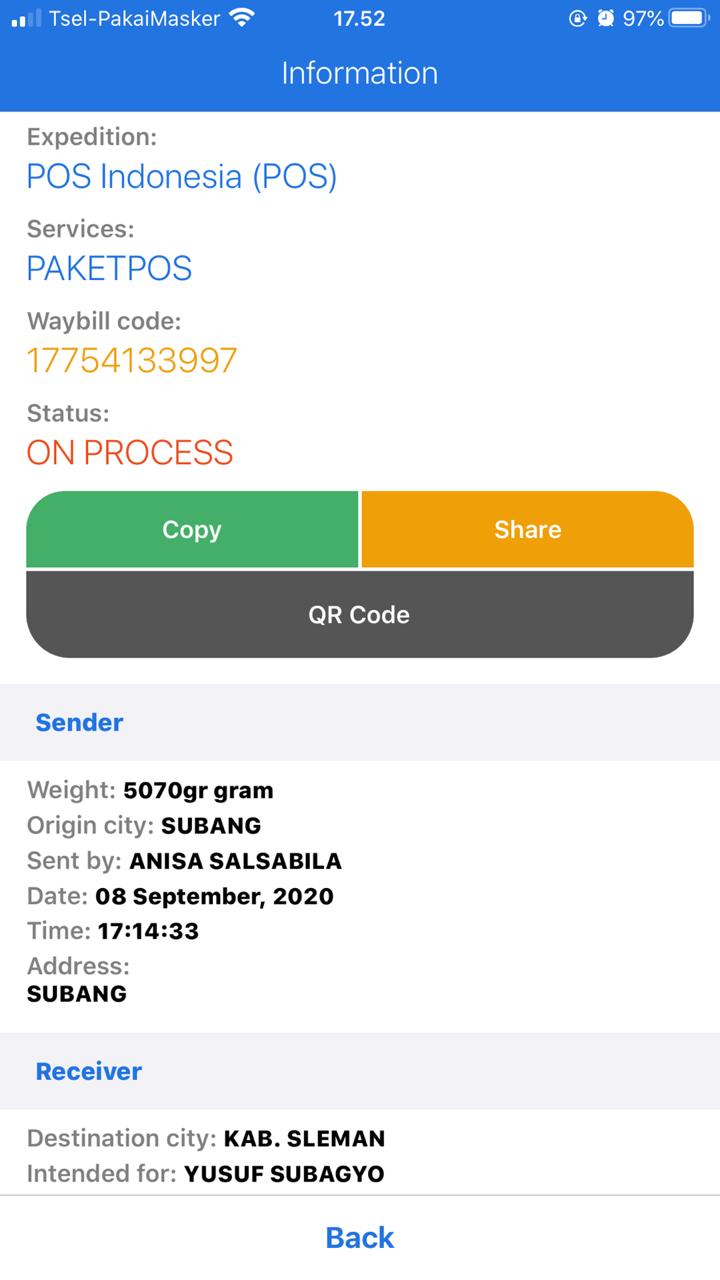
Task: Share the waybill information
Action: coord(527,529)
